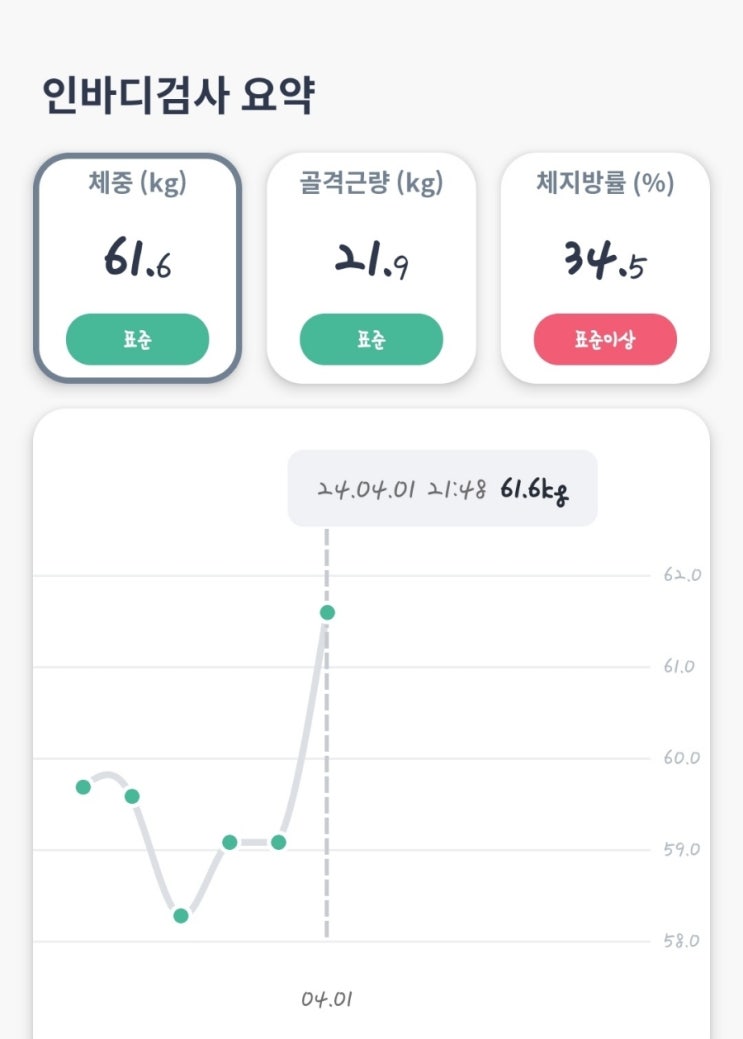The image size is (743, 1039).
Task: Tap the 61.6kg data point on the chart
Action: (327, 612)
